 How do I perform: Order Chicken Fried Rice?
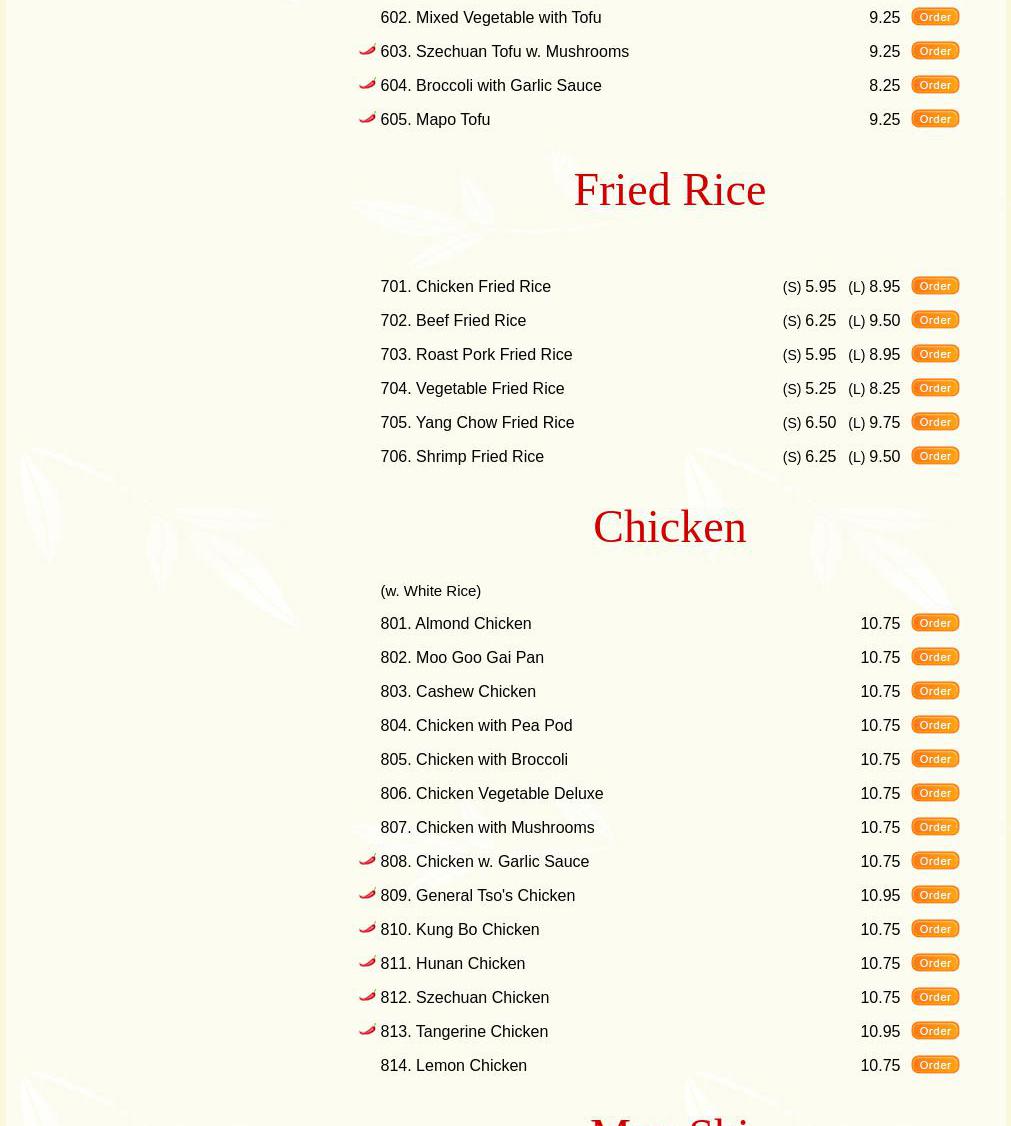click(935, 286)
